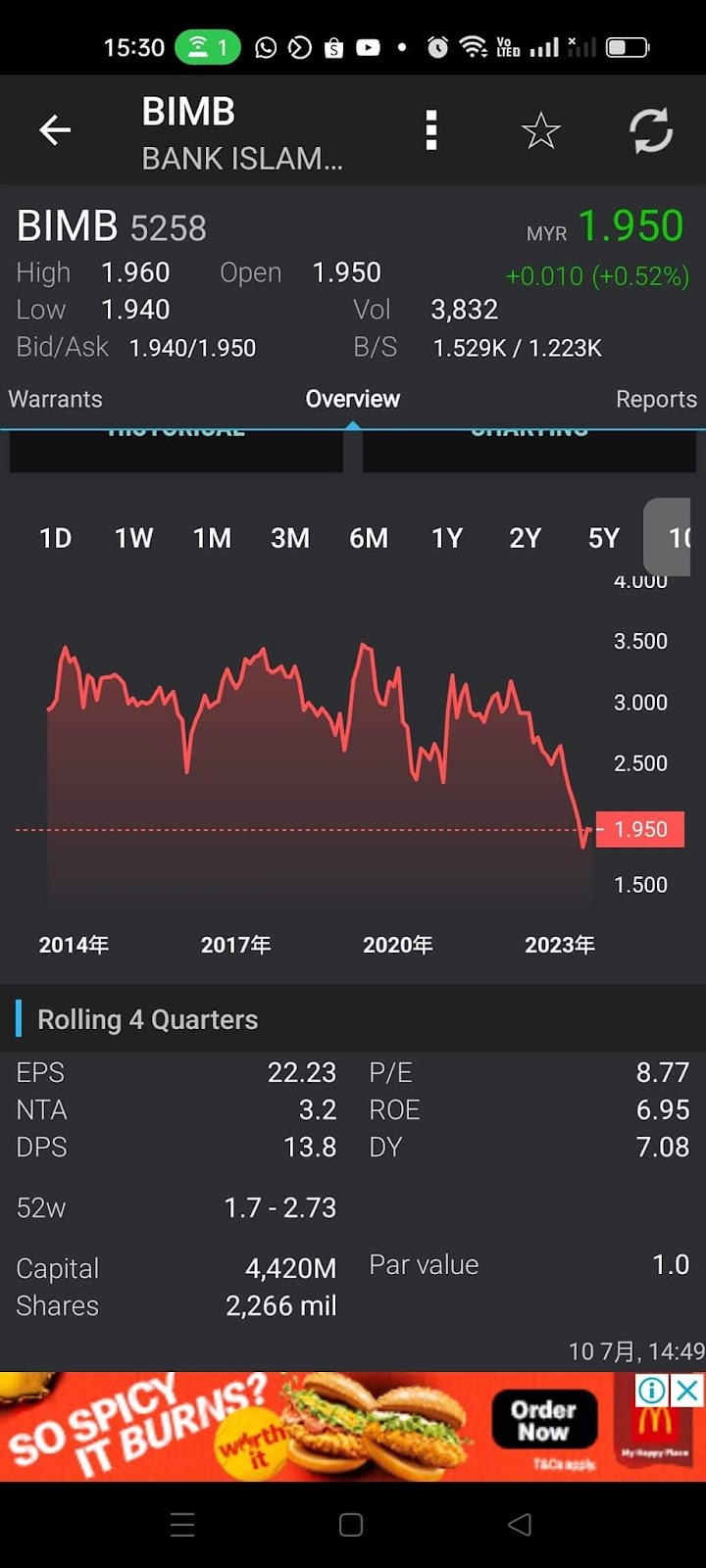The image size is (706, 1568).
Task: Go back from the BIMB stock page
Action: pyautogui.click(x=55, y=129)
